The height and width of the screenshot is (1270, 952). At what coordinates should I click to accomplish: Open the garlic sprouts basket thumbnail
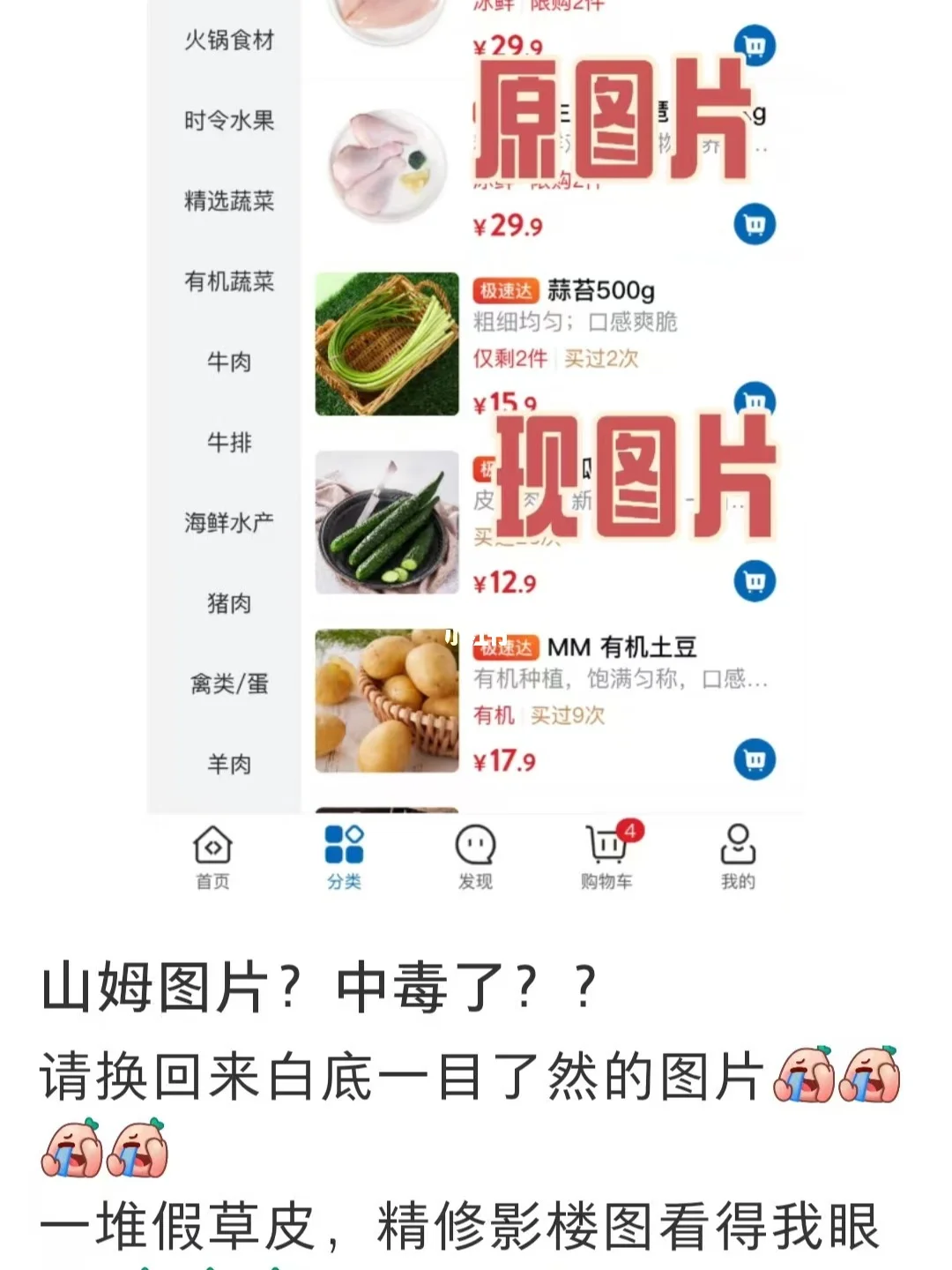[386, 344]
